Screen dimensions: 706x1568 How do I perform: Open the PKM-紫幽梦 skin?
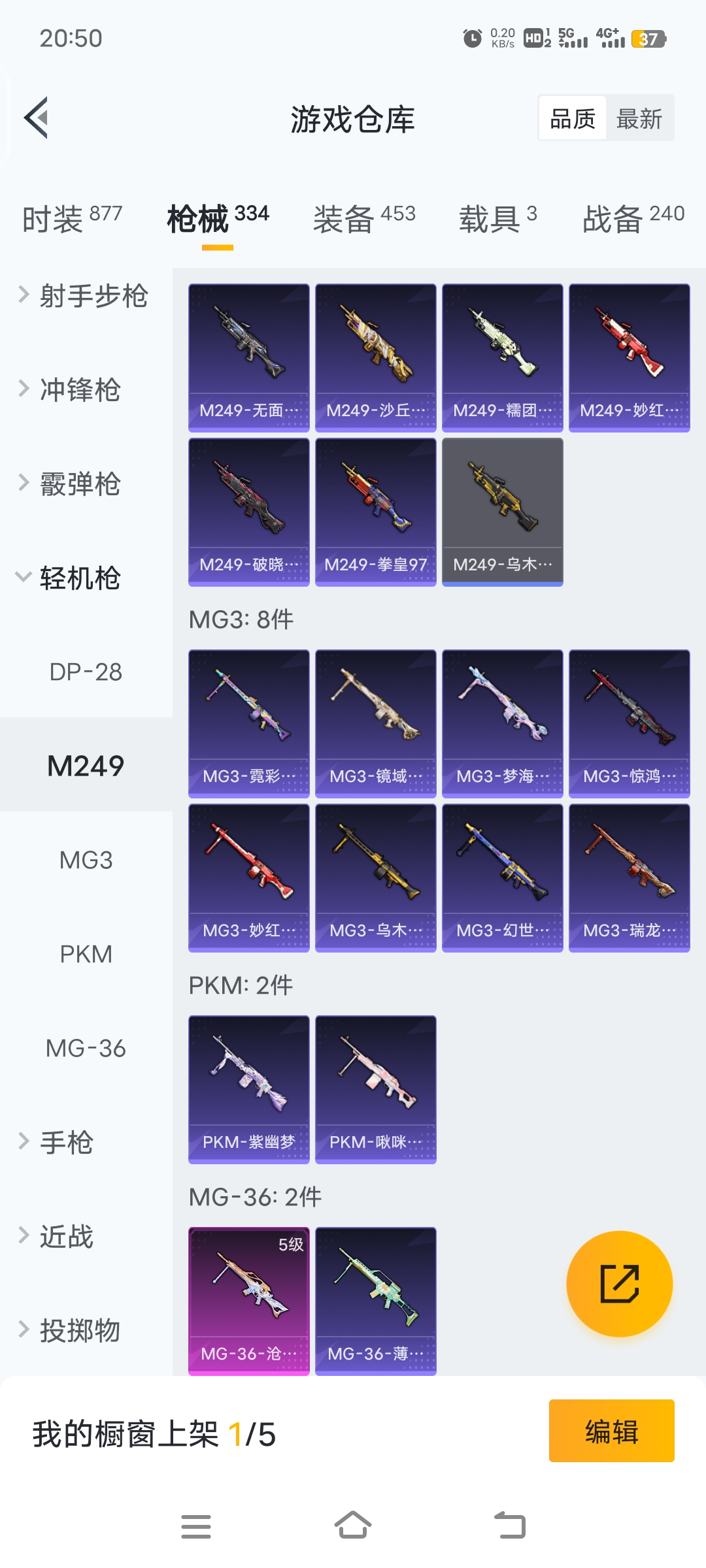coord(249,1090)
